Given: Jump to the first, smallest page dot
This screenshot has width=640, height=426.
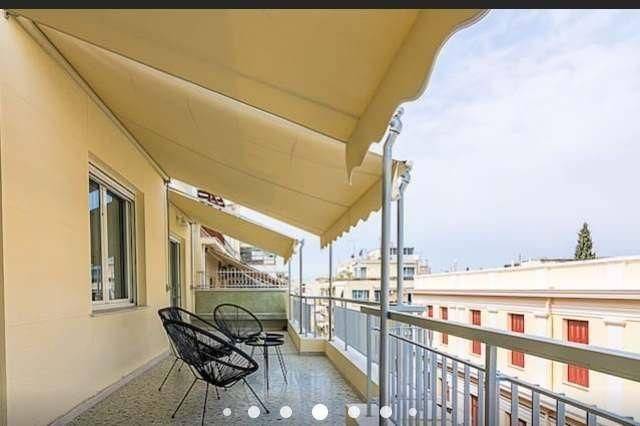Looking at the screenshot, I should click(x=227, y=411).
